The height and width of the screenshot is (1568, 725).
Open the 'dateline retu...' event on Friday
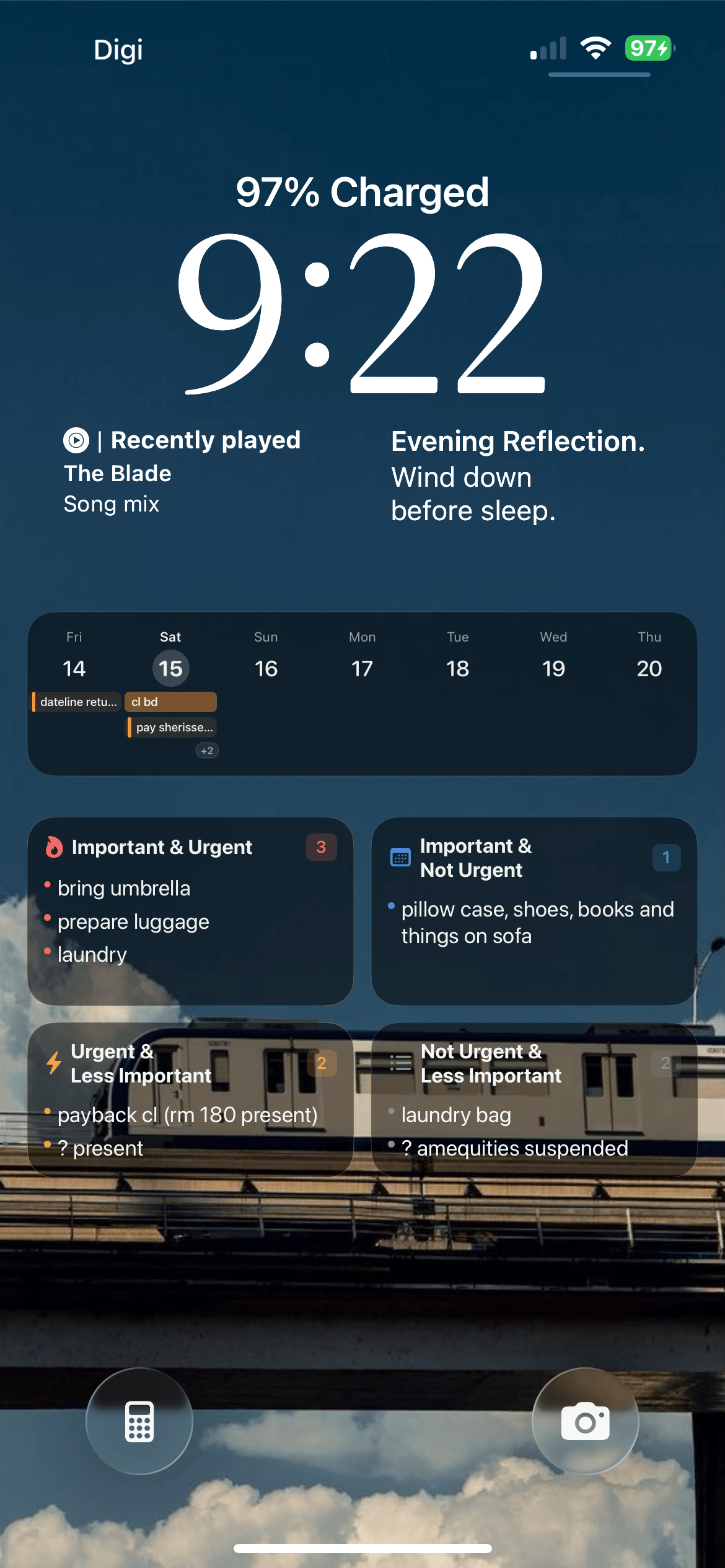point(77,702)
